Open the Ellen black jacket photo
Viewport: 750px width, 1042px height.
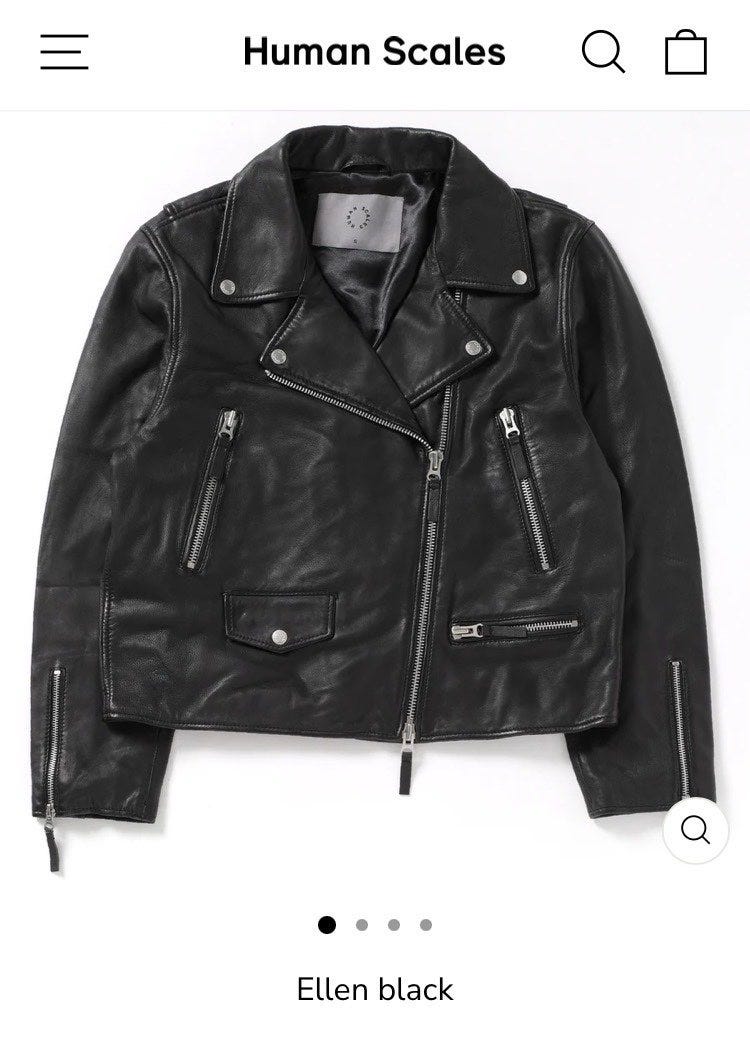[x=375, y=490]
